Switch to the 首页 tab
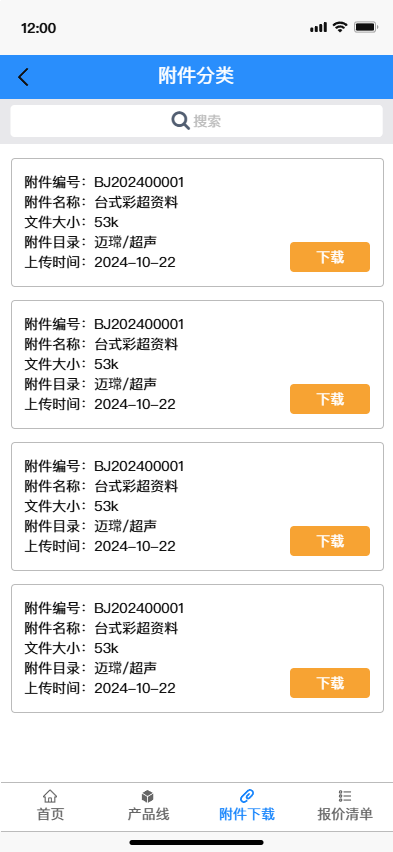 (50, 806)
